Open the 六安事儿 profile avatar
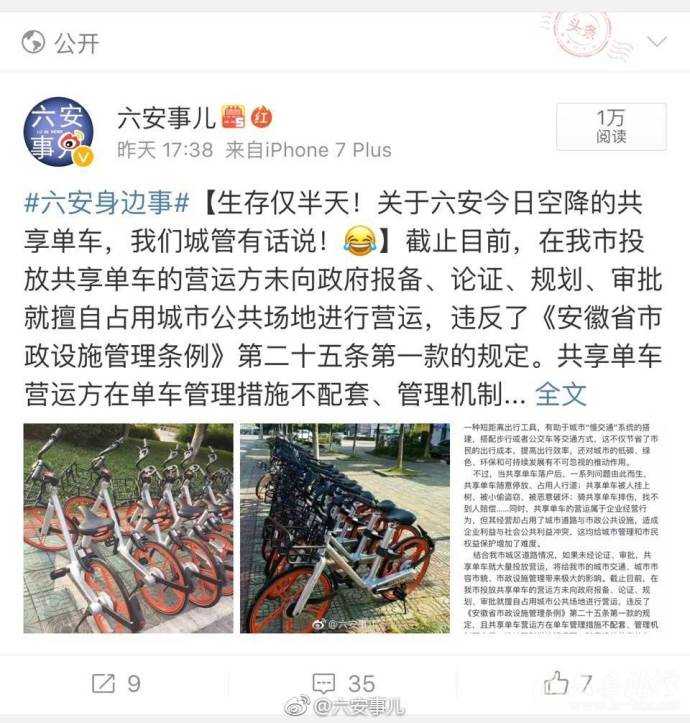The image size is (690, 723). pyautogui.click(x=58, y=132)
